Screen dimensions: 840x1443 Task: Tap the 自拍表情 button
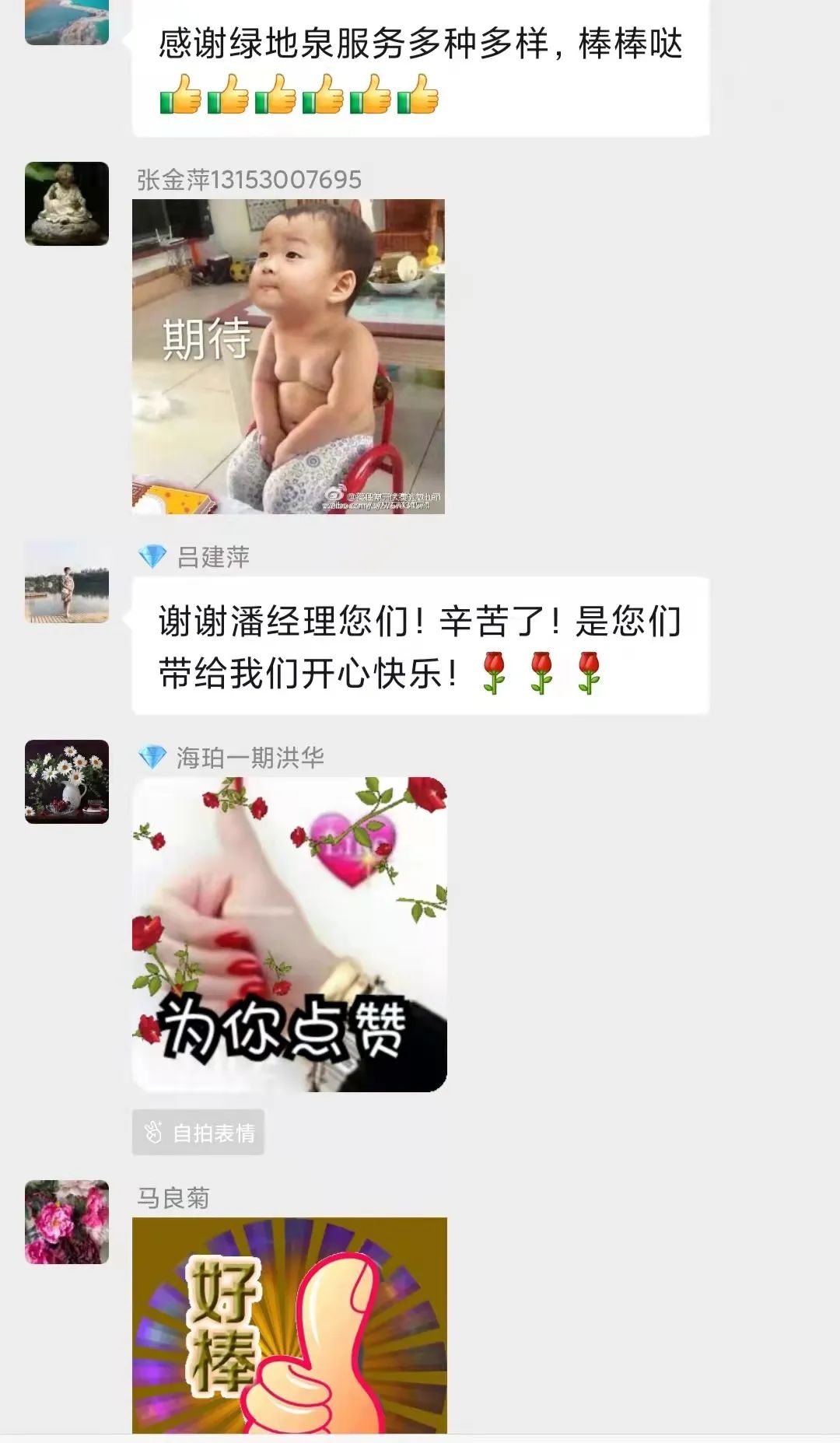click(198, 1133)
